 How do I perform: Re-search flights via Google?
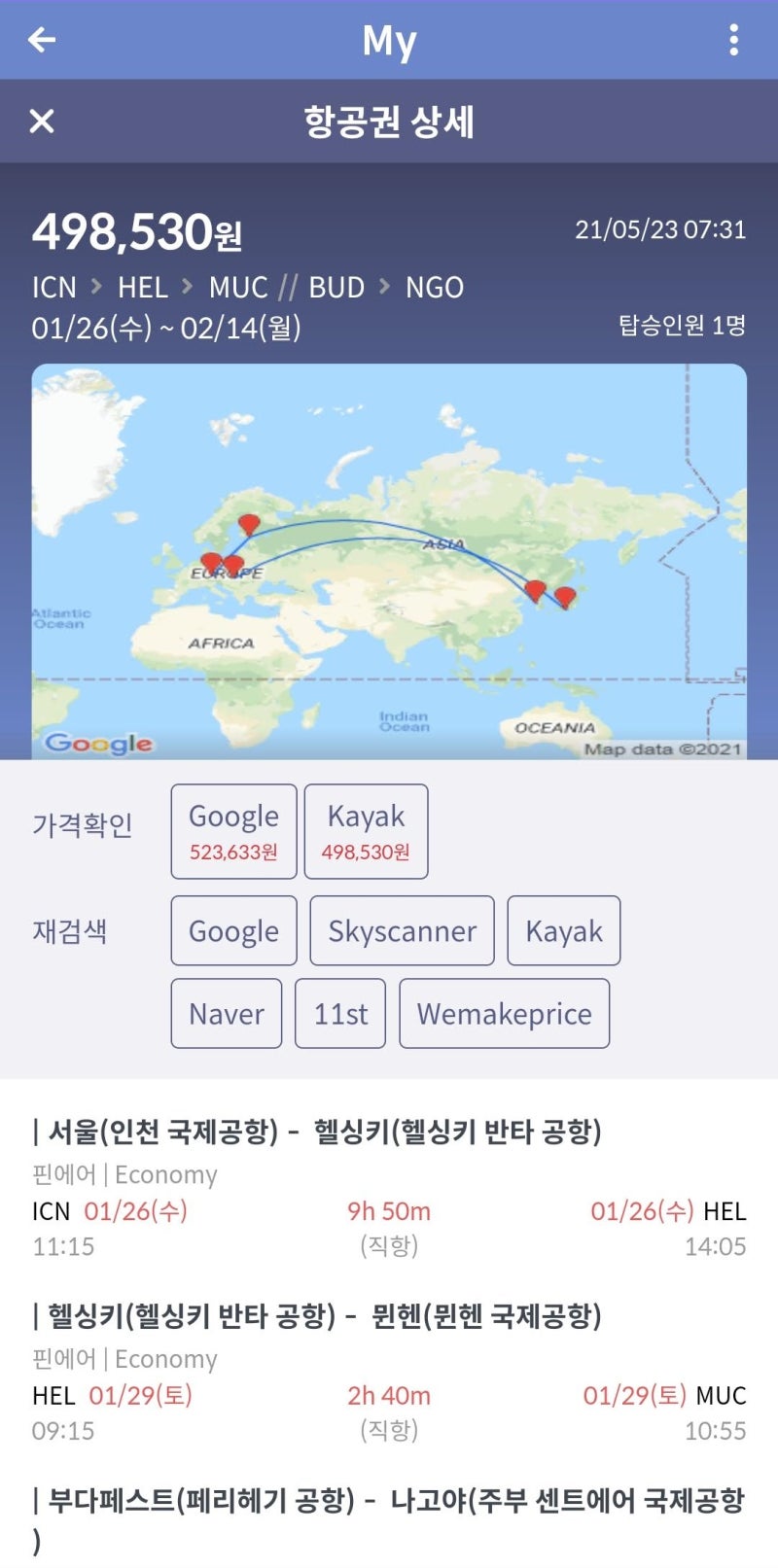pyautogui.click(x=232, y=930)
